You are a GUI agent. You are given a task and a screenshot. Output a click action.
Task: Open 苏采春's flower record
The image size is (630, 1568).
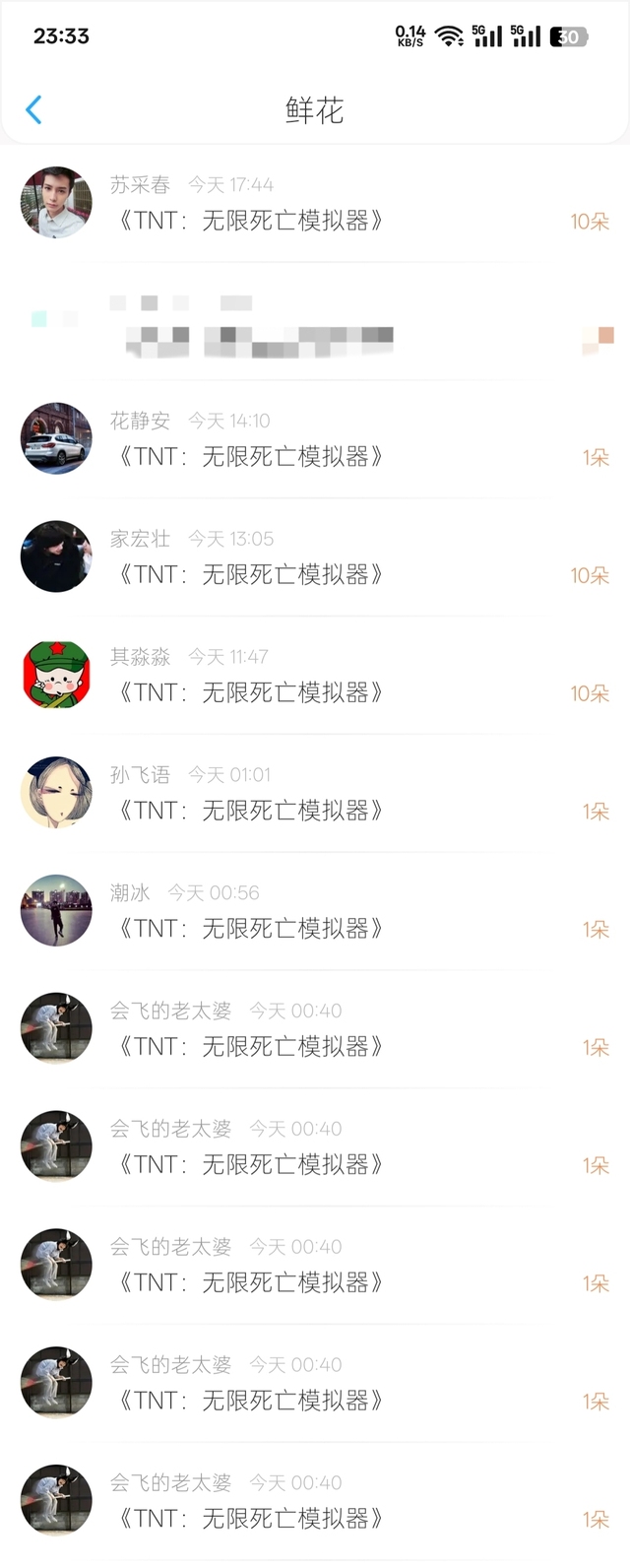pyautogui.click(x=315, y=203)
